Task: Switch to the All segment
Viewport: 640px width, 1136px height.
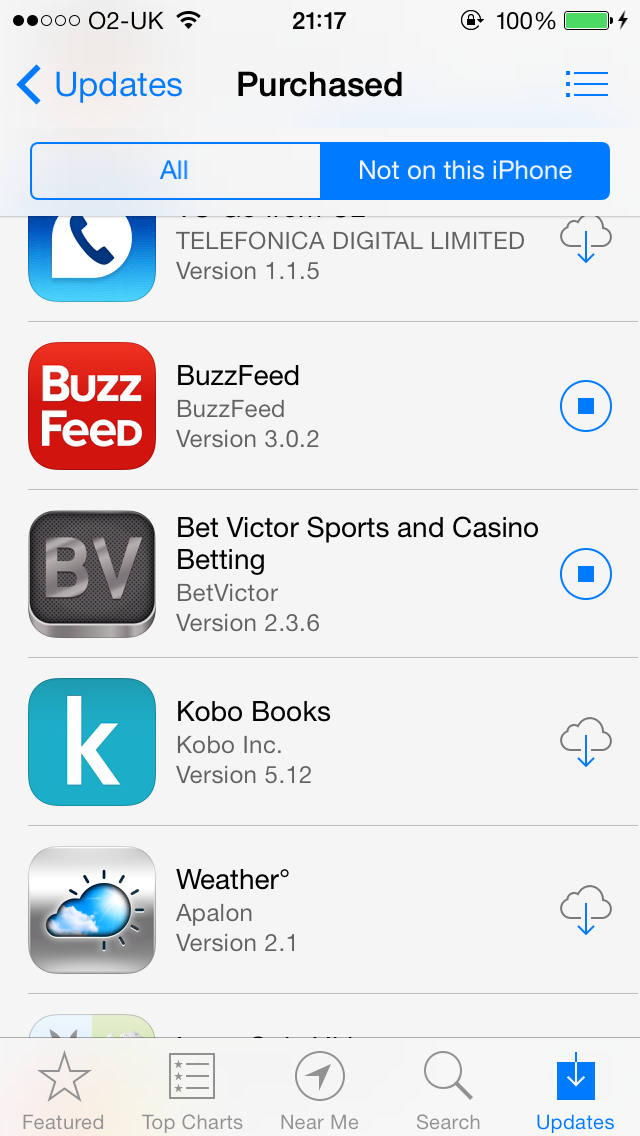Action: click(175, 171)
